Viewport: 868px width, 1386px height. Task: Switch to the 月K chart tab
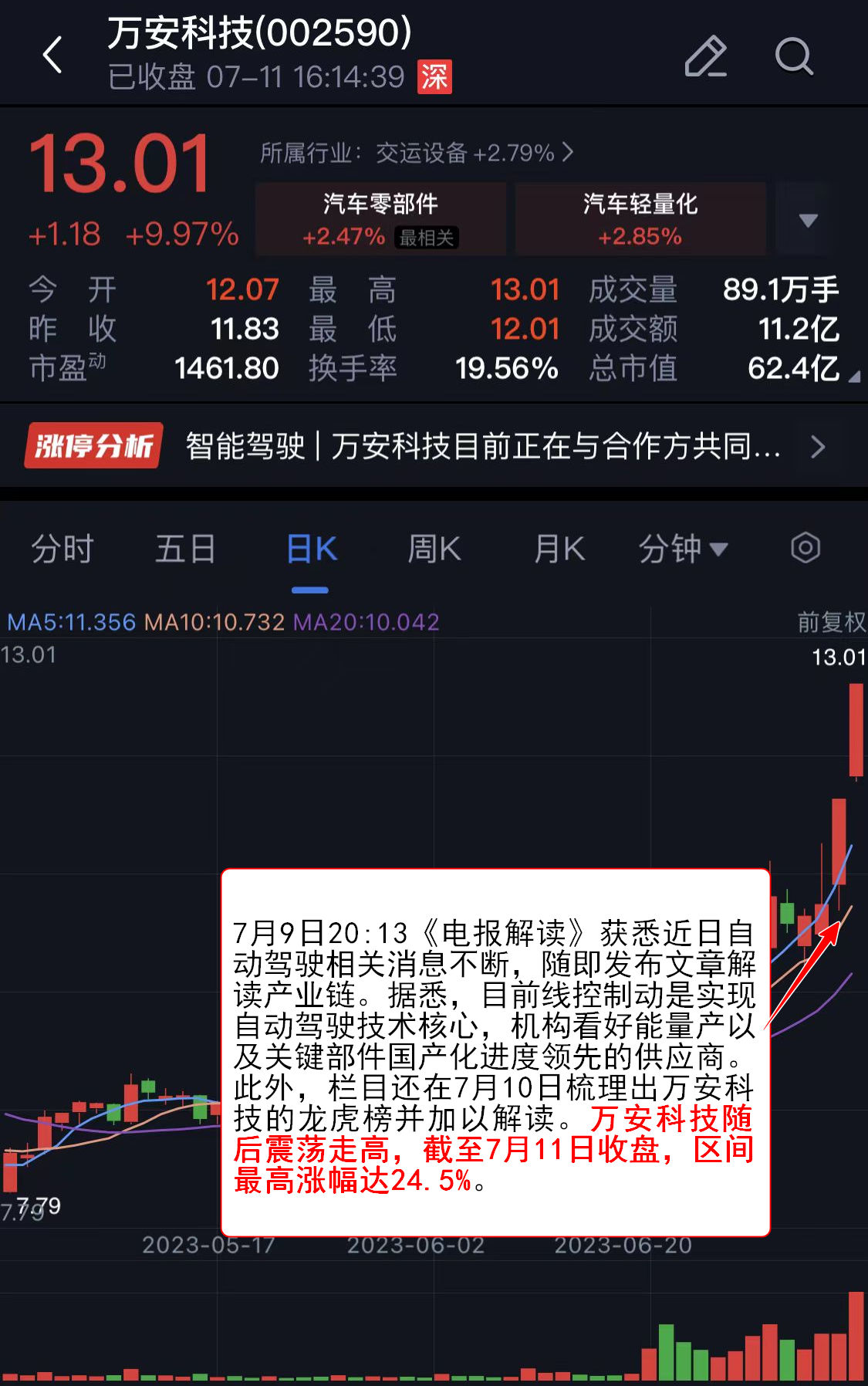(559, 549)
